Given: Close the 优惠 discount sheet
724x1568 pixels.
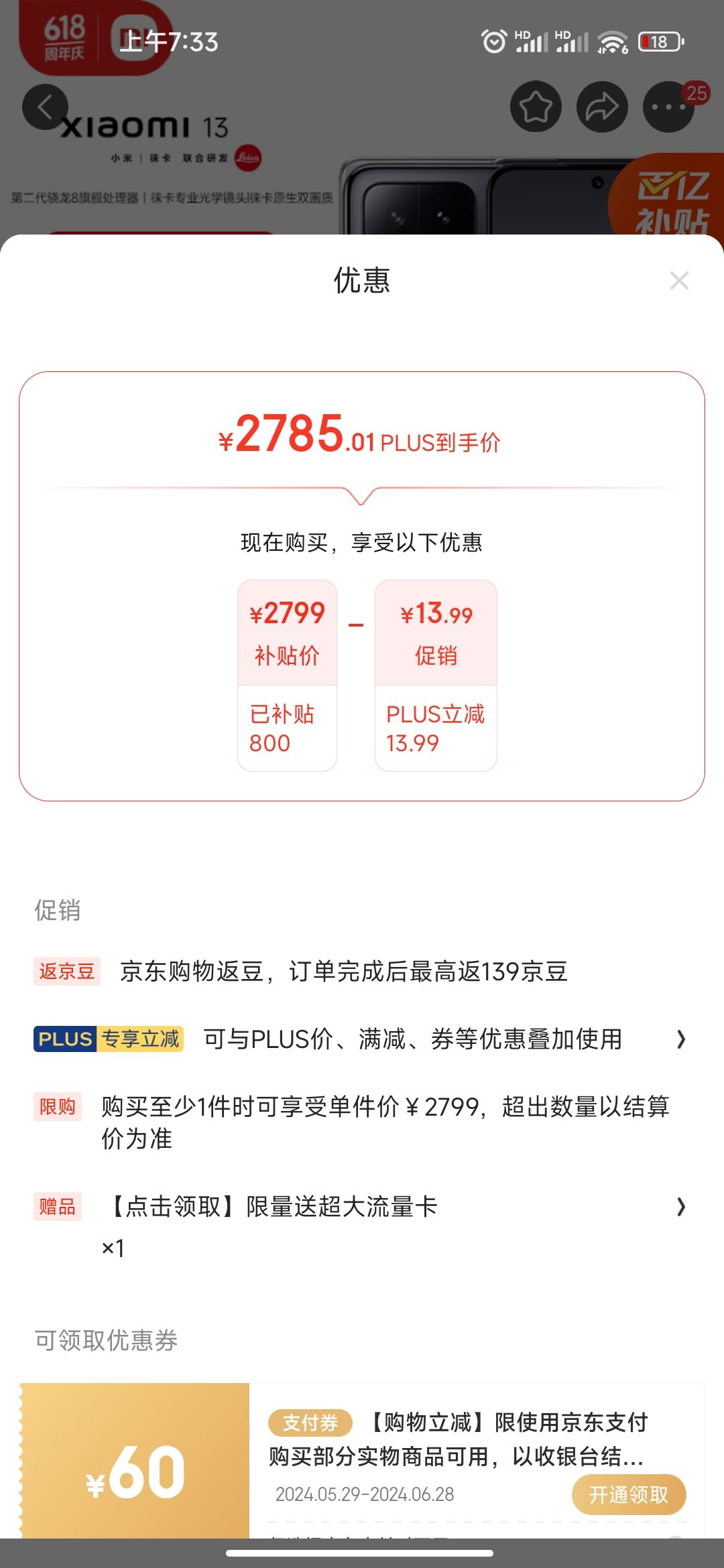Looking at the screenshot, I should (x=679, y=281).
